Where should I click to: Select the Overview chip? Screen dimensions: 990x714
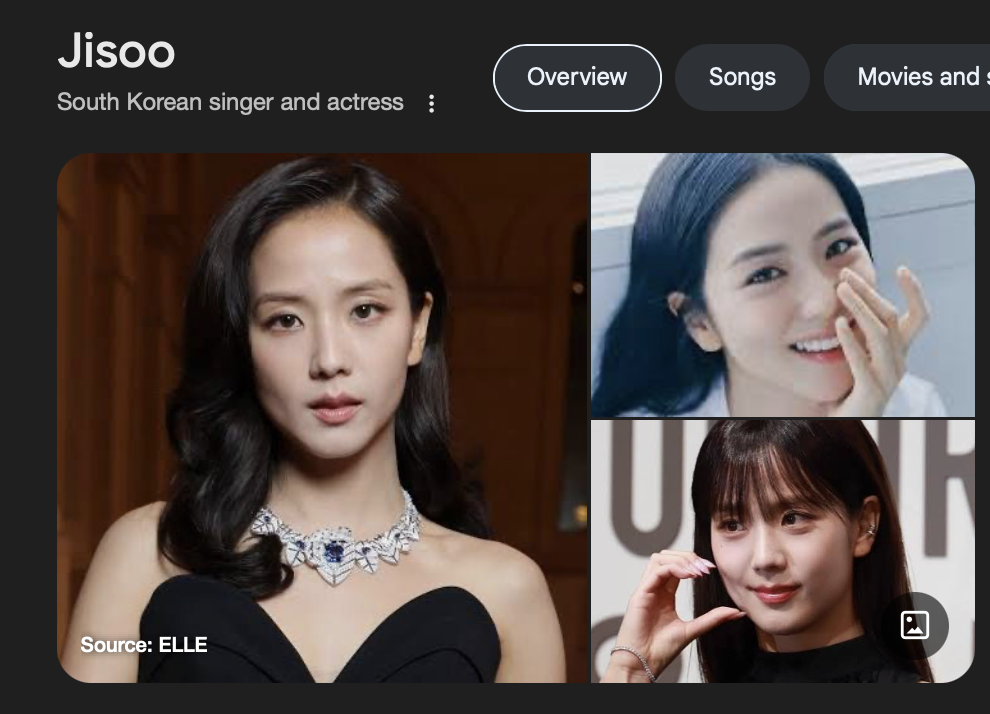[577, 77]
